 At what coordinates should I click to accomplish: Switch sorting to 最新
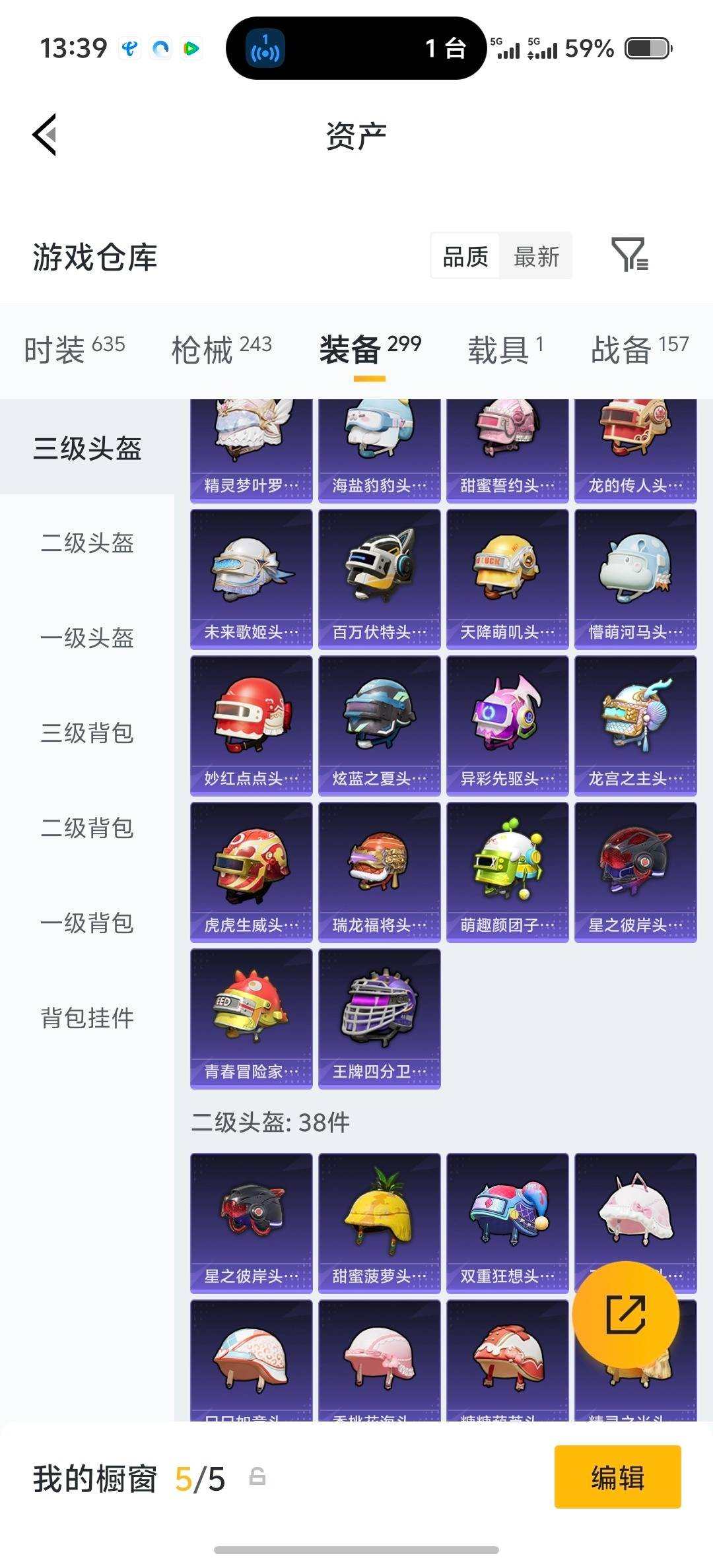point(536,257)
